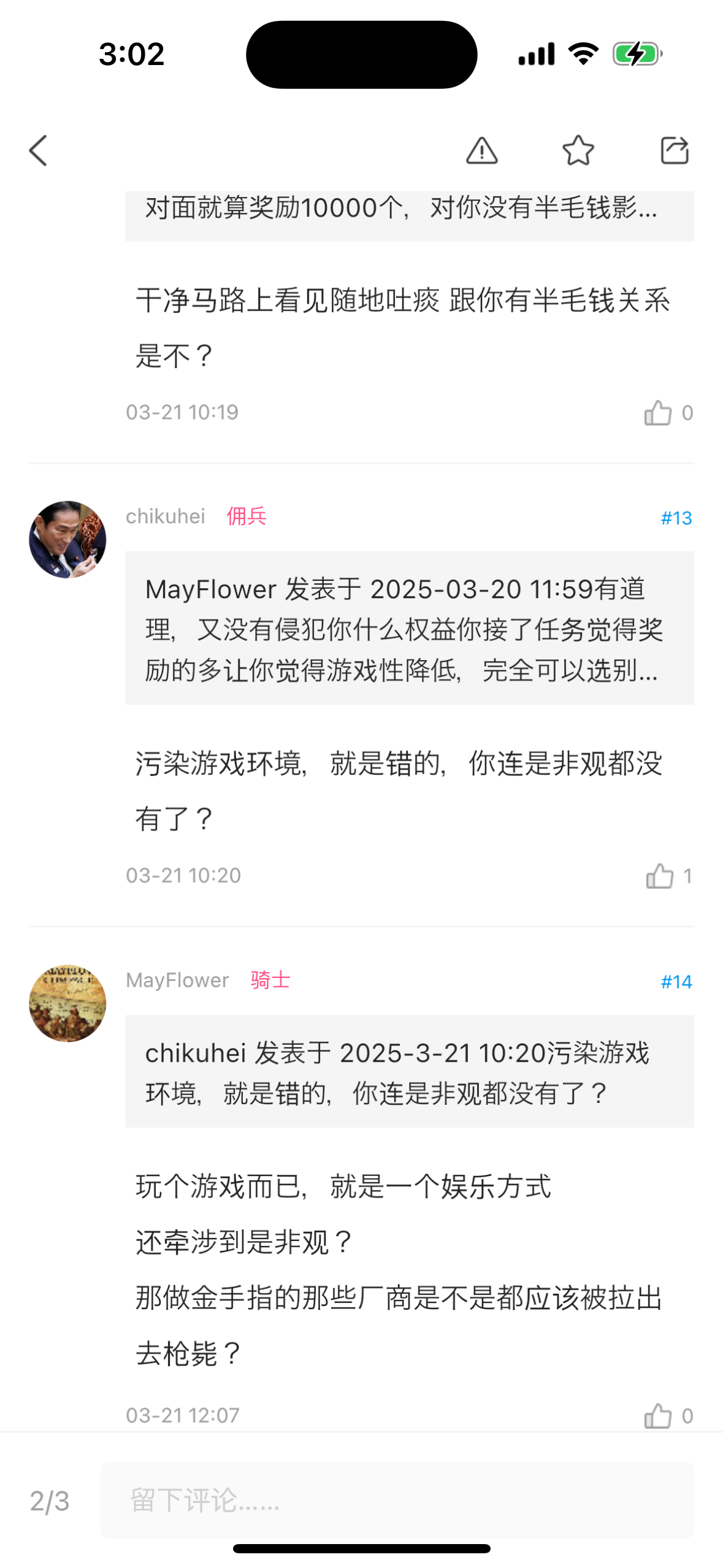Open the quoted MayFlower post in comment #13
The image size is (723, 1568).
[409, 628]
